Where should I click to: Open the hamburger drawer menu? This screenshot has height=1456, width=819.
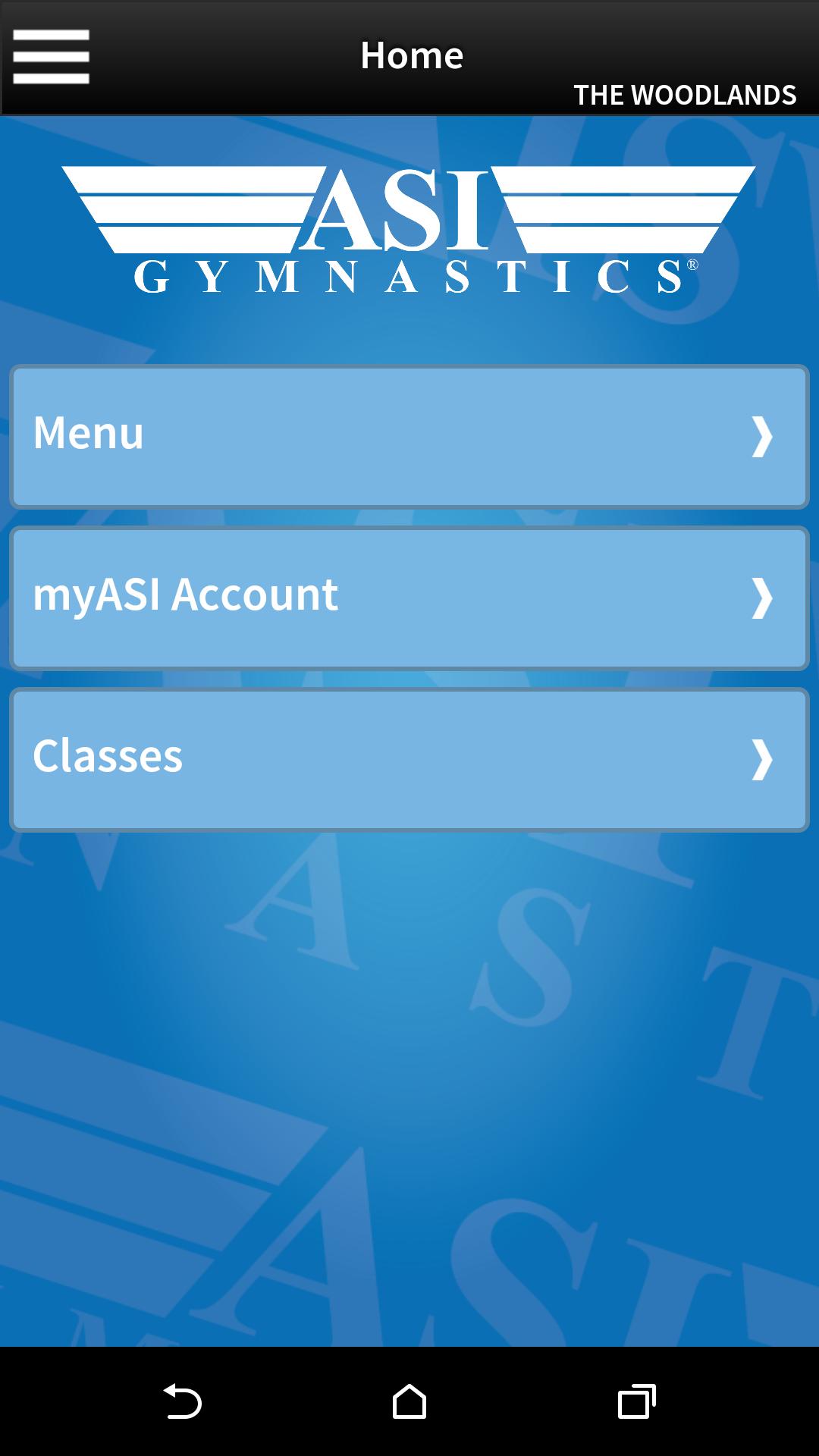tap(51, 57)
